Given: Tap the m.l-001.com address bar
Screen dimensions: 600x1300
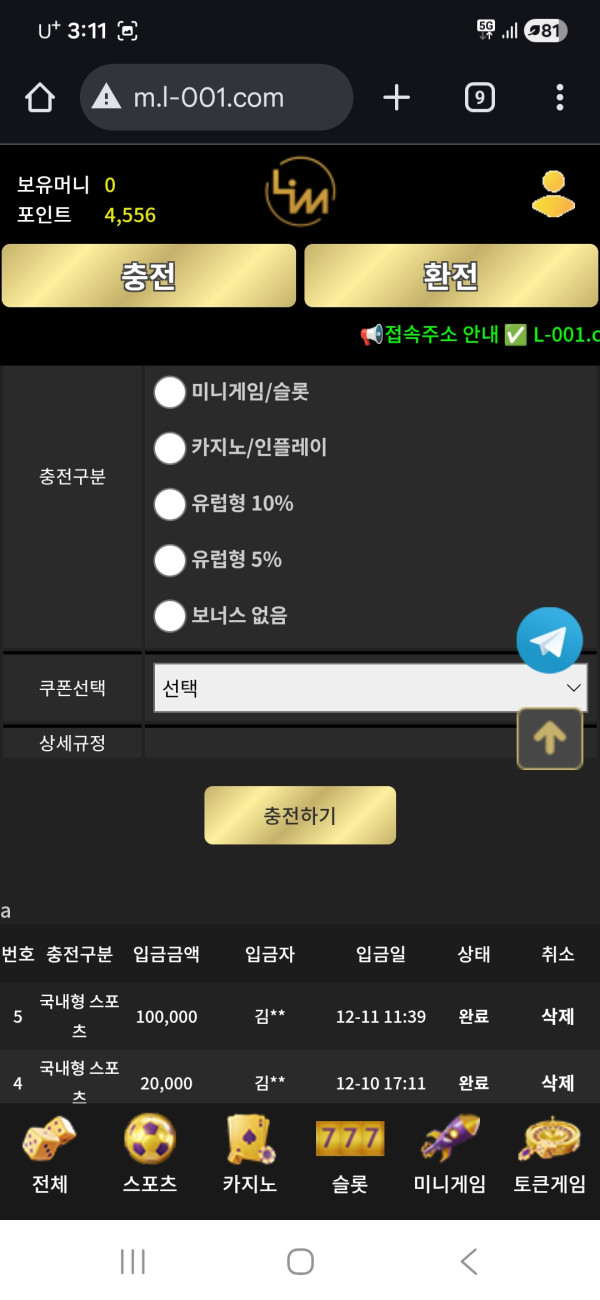Looking at the screenshot, I should point(216,97).
